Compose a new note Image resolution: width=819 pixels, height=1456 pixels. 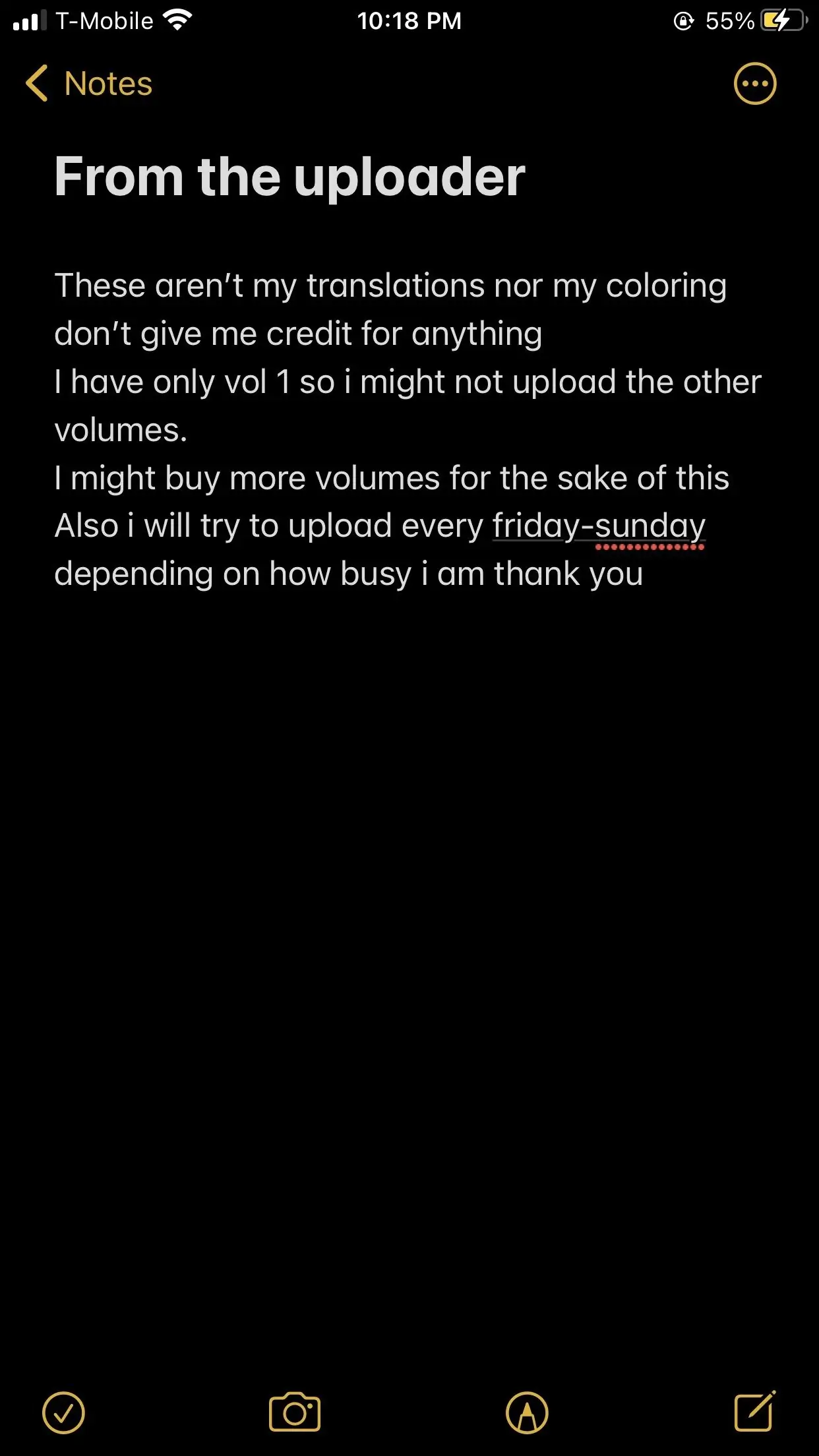[756, 1411]
